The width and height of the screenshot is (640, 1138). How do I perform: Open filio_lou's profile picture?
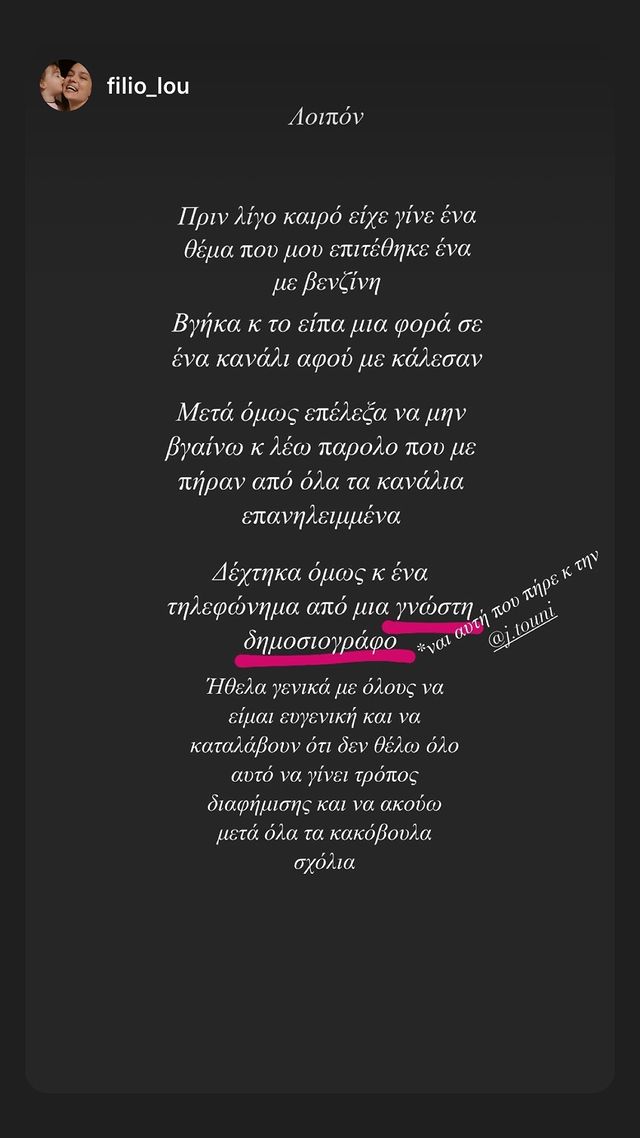tap(65, 86)
